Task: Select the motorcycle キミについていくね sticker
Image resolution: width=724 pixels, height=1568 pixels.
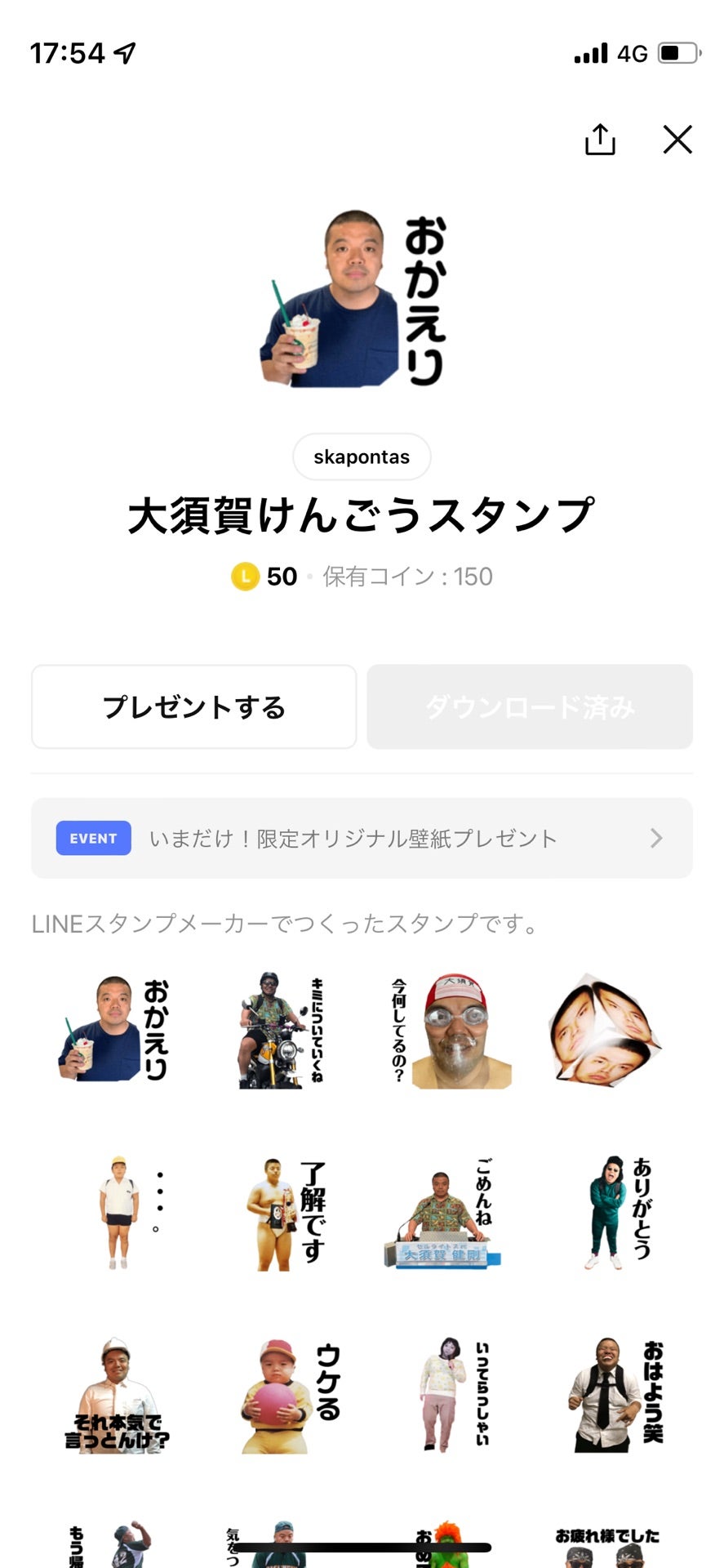Action: click(x=279, y=1033)
